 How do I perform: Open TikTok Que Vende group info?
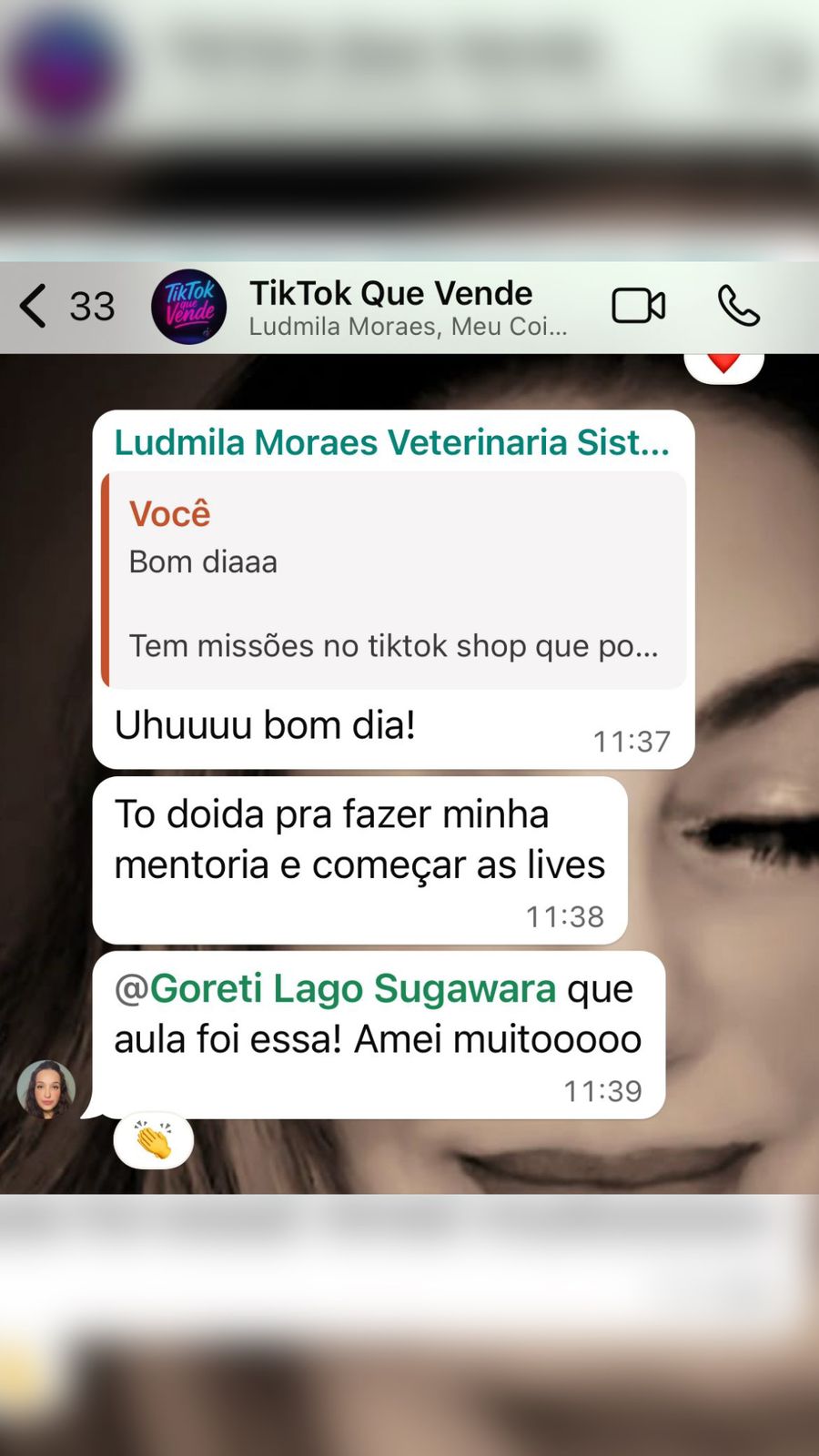(390, 306)
